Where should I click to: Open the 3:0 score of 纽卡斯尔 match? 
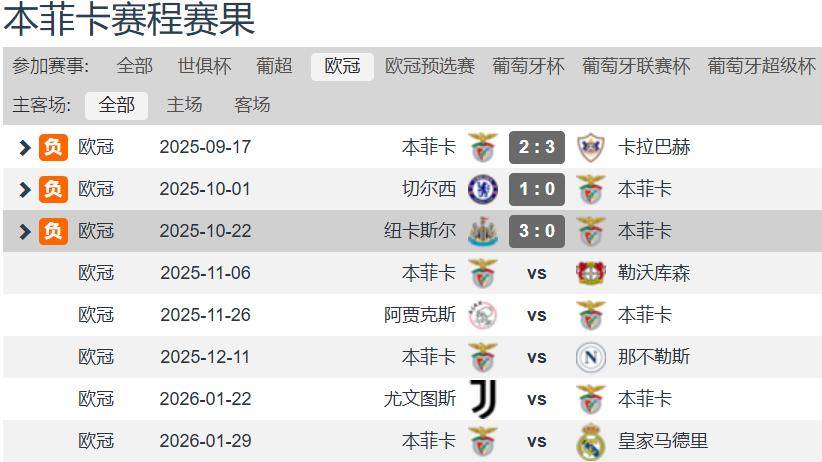pyautogui.click(x=537, y=231)
